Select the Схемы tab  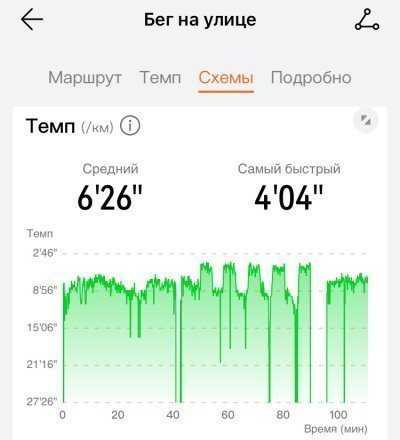(x=226, y=78)
